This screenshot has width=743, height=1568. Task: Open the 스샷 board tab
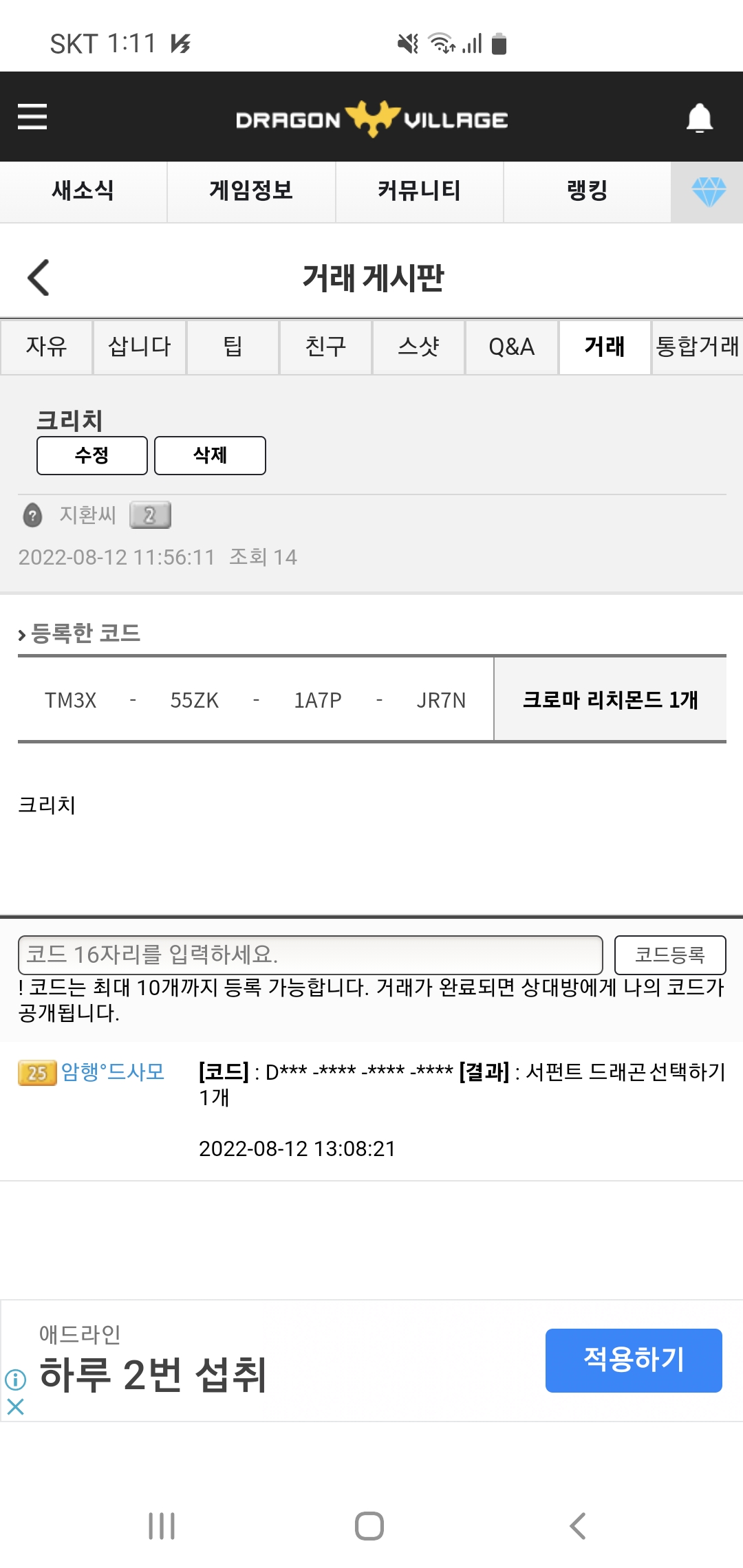pos(418,347)
